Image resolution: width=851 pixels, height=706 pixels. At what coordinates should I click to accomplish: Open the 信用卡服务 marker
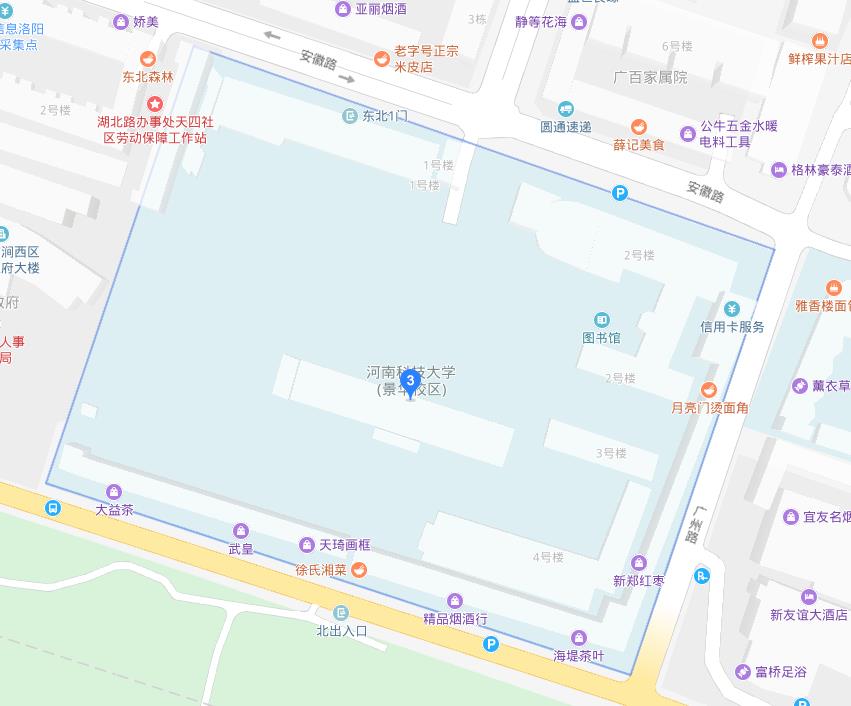click(x=732, y=309)
